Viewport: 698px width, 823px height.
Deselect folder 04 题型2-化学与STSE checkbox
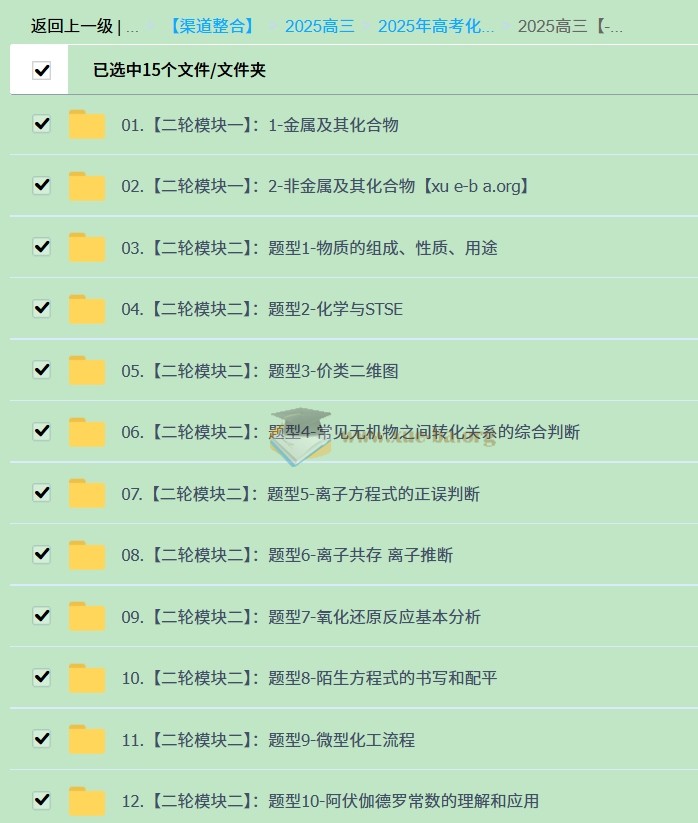pyautogui.click(x=42, y=308)
